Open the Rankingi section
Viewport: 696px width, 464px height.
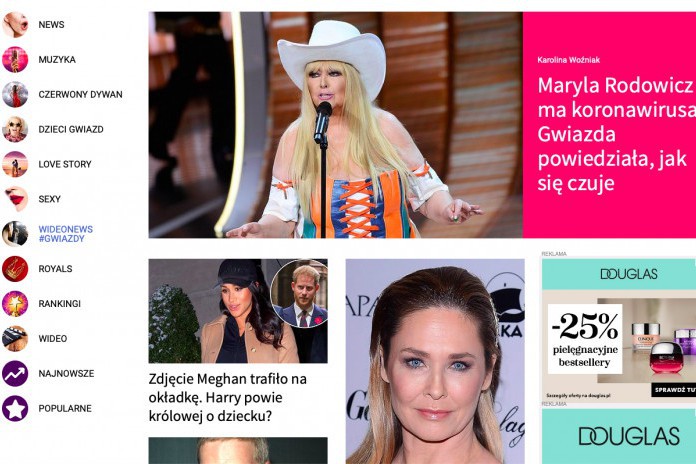point(59,304)
